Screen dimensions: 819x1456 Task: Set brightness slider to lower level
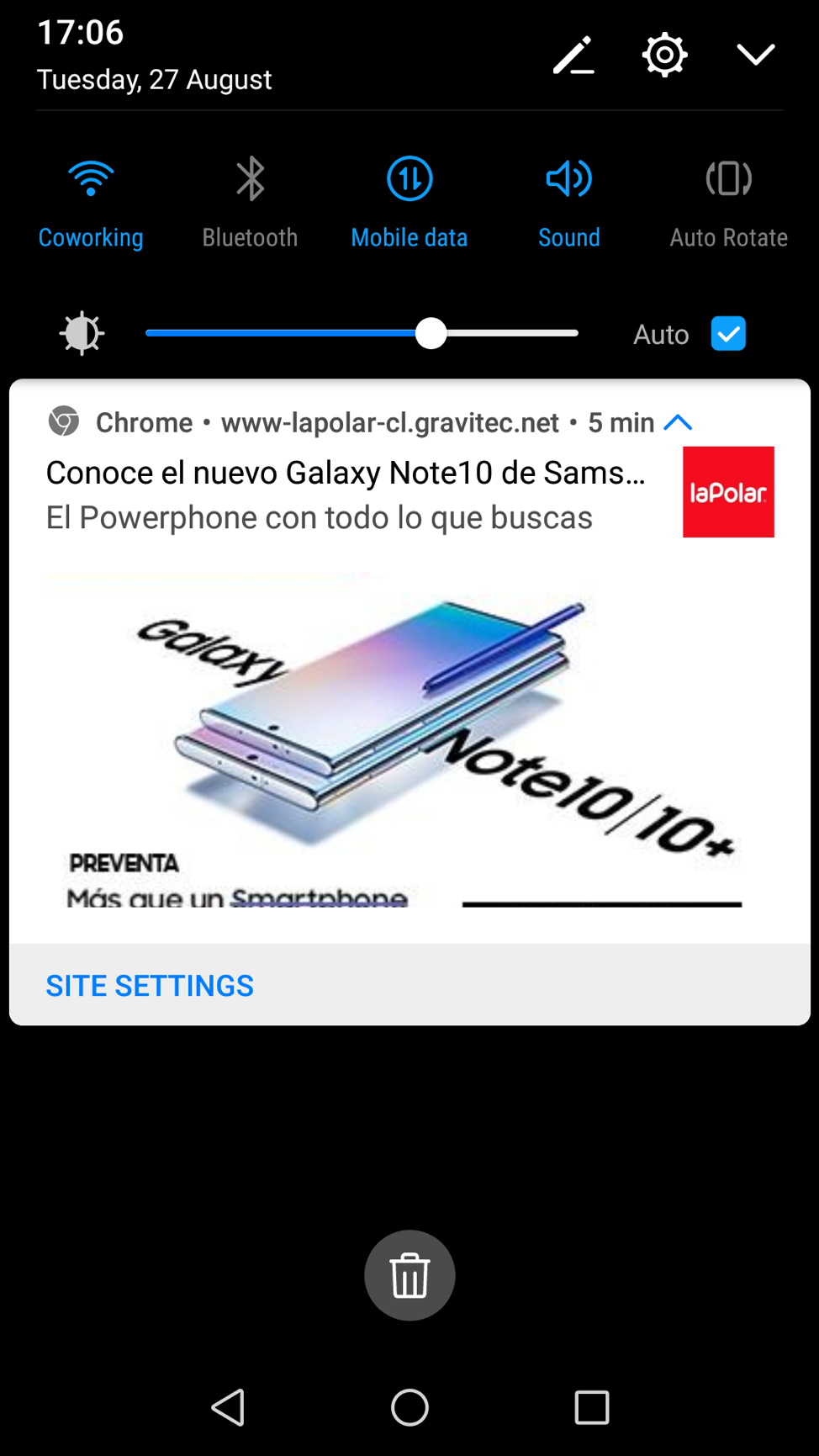(x=252, y=333)
